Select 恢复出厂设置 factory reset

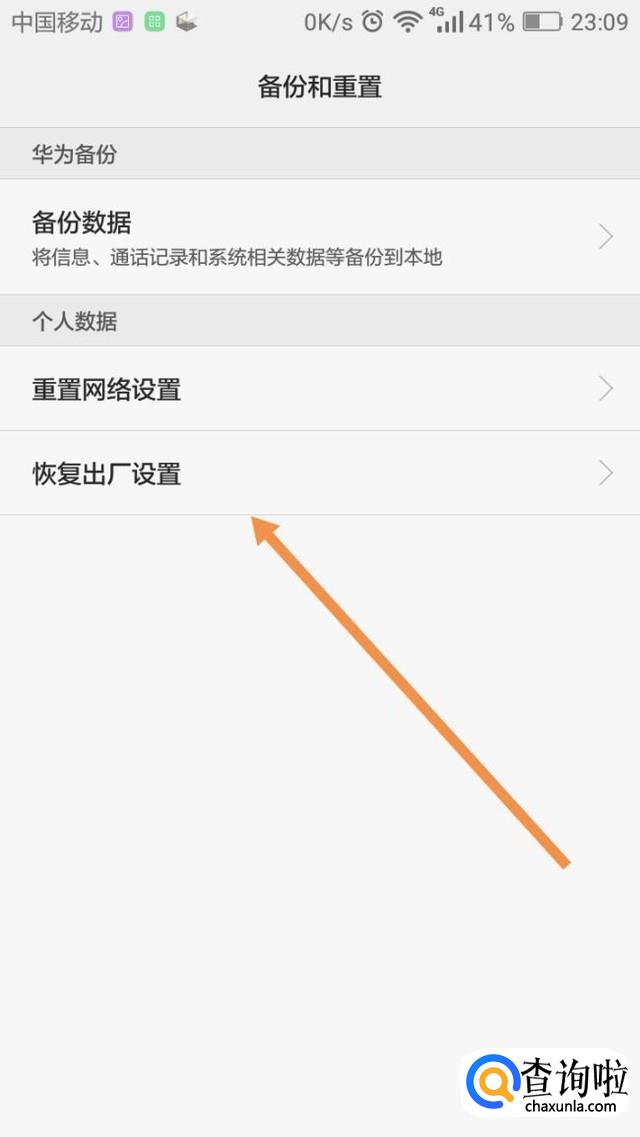tap(320, 474)
